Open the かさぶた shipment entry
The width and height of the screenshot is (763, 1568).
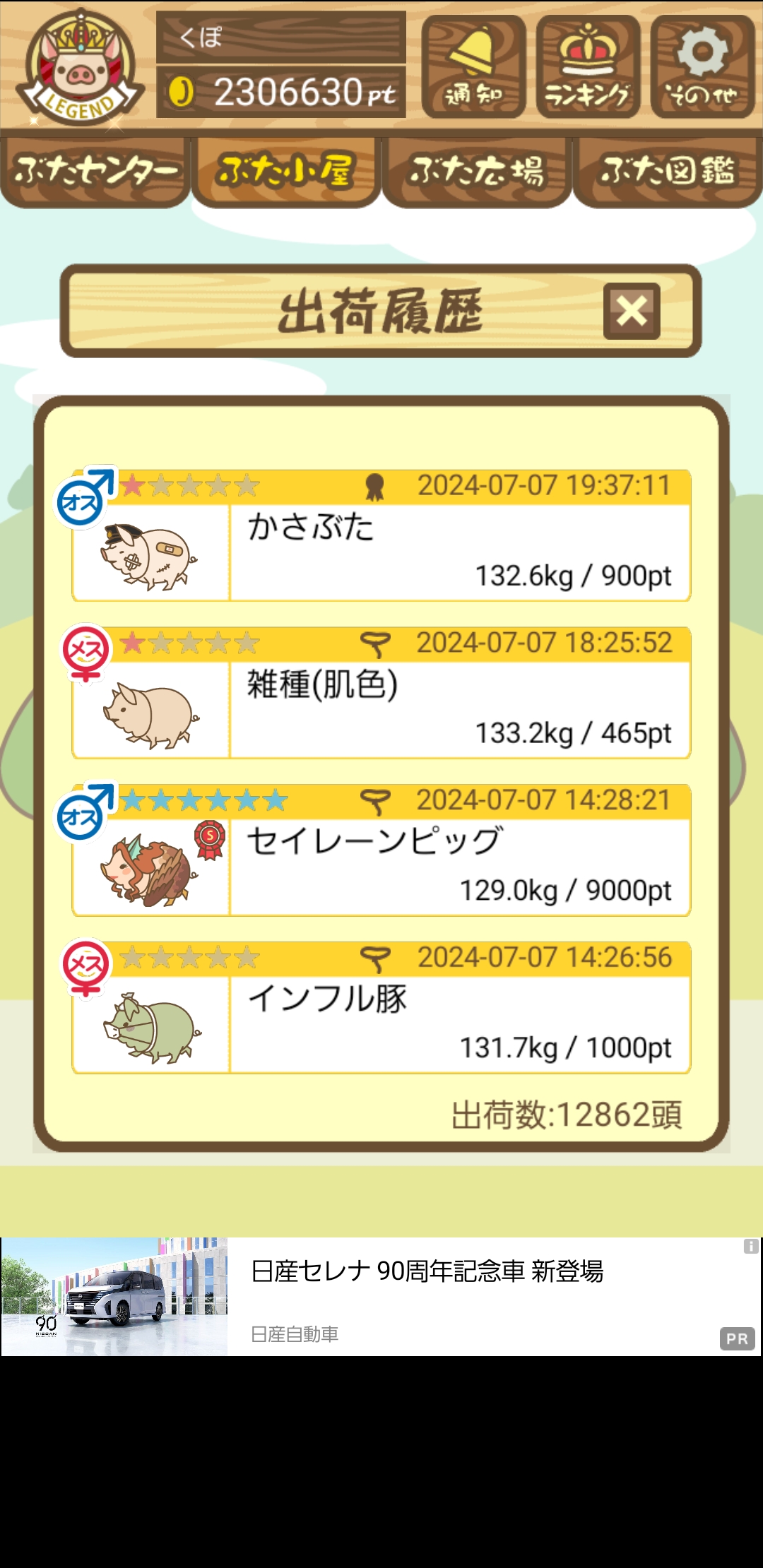point(381,537)
